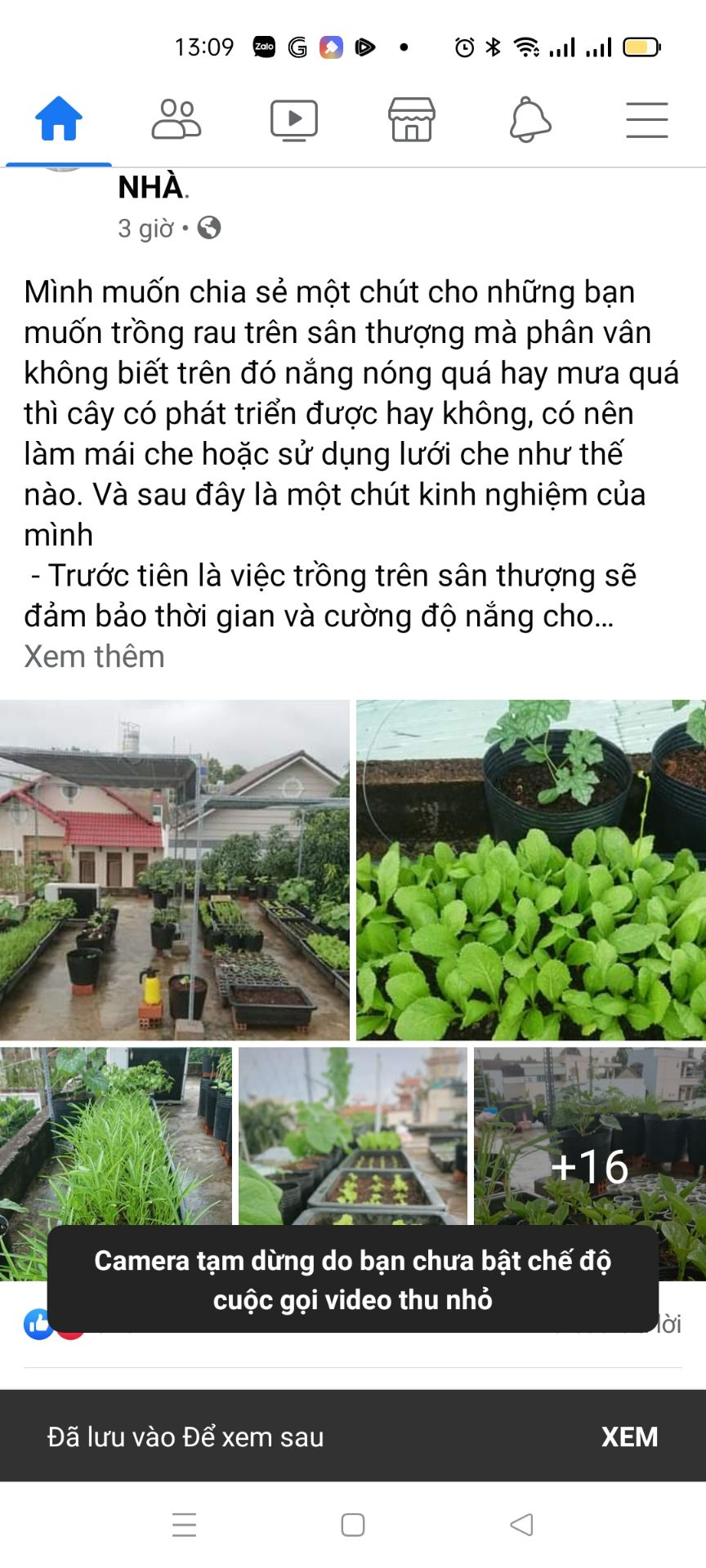Open the Marketplace tab
This screenshot has height=1568, width=706.
tap(412, 119)
